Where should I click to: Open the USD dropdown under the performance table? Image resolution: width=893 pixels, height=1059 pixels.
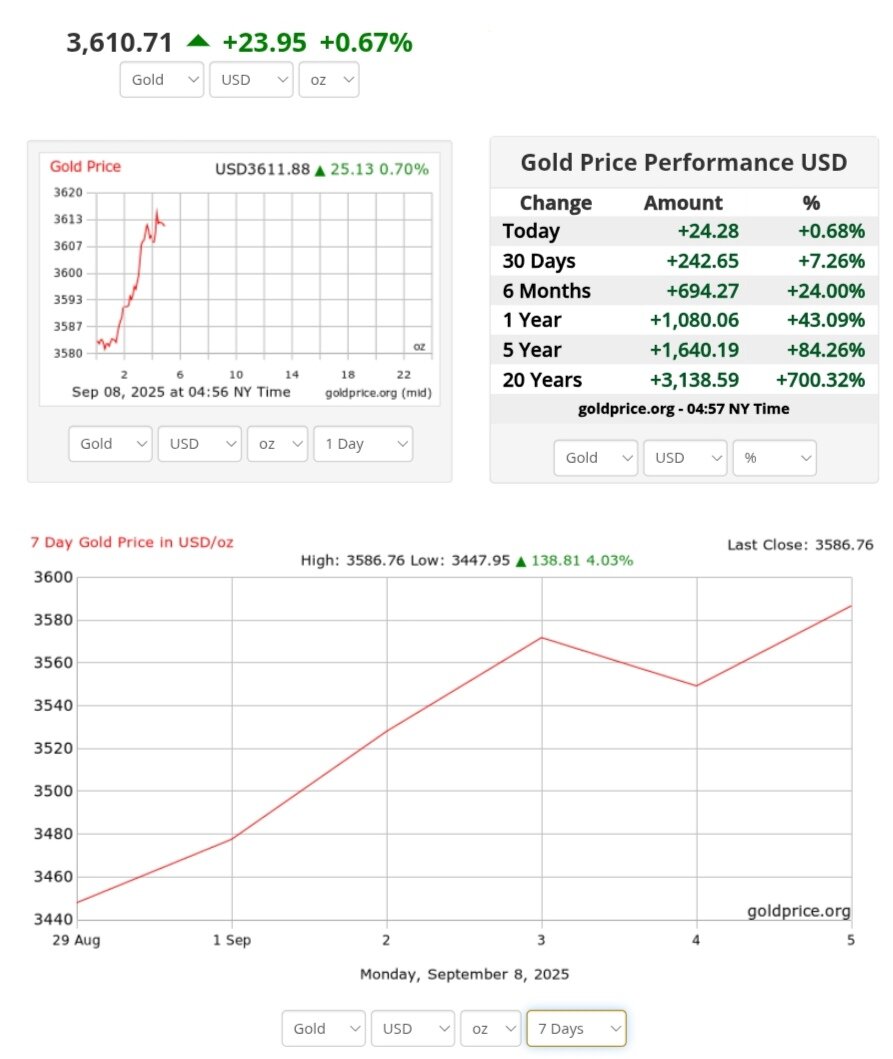pyautogui.click(x=684, y=458)
